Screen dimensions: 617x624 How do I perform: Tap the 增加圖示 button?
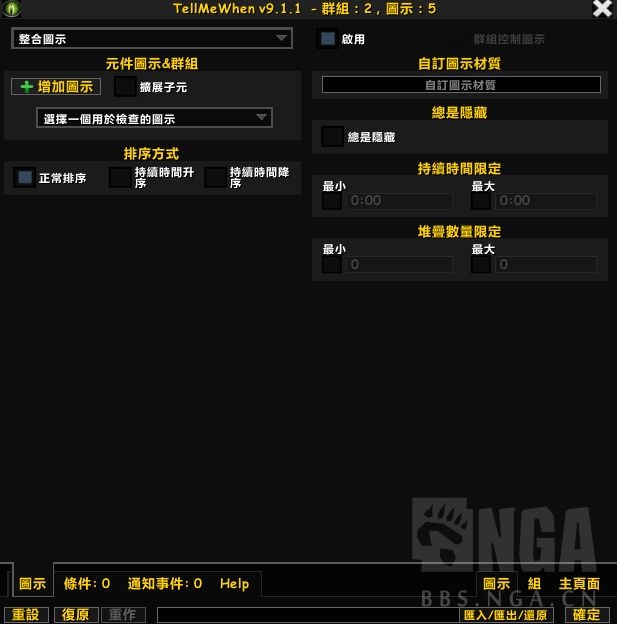(x=56, y=87)
